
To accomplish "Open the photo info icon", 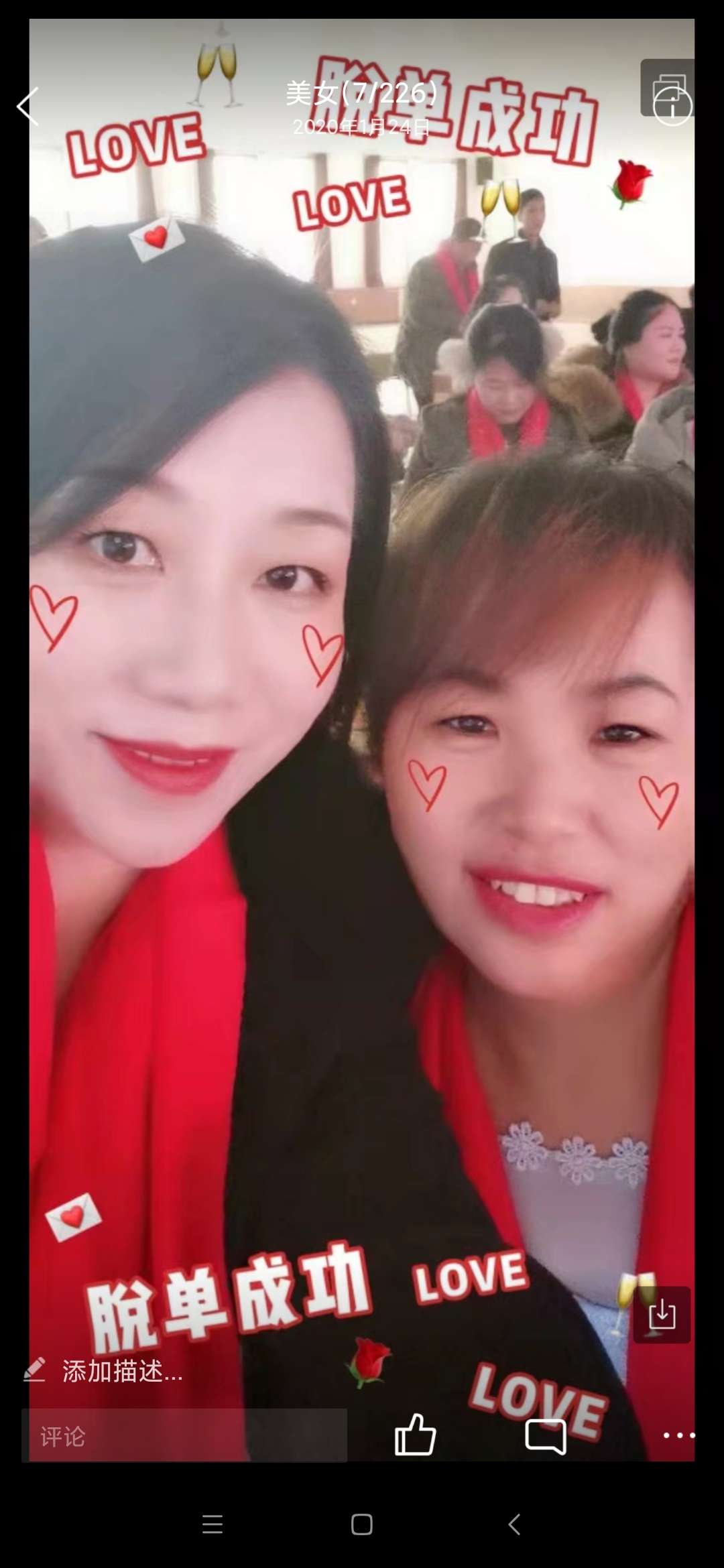I will pyautogui.click(x=672, y=106).
